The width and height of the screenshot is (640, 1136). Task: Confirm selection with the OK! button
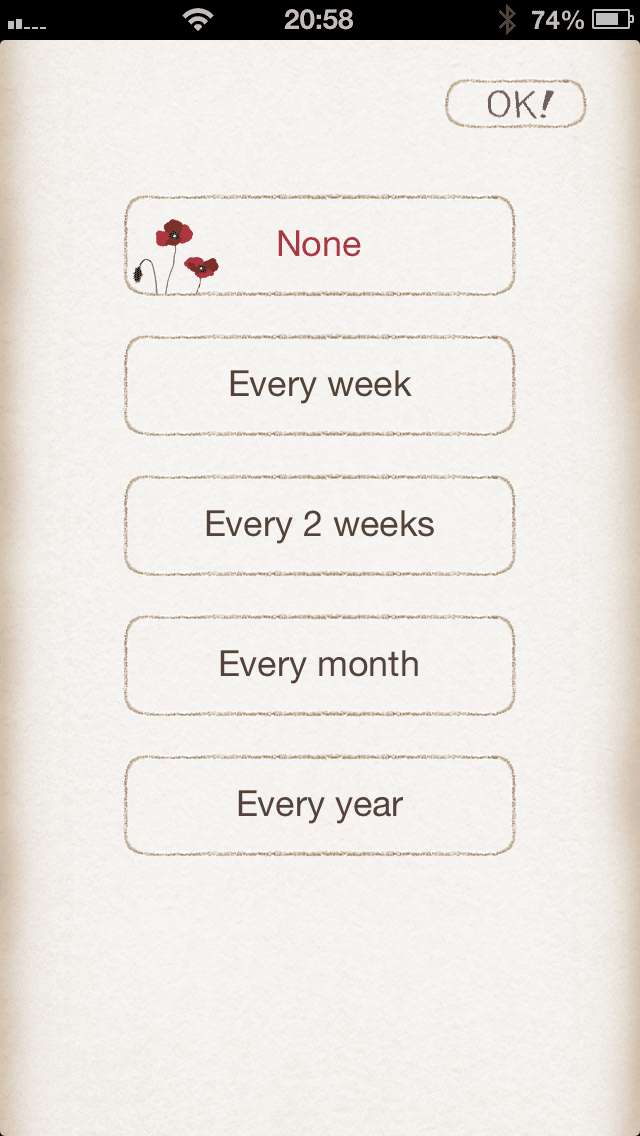(x=515, y=104)
